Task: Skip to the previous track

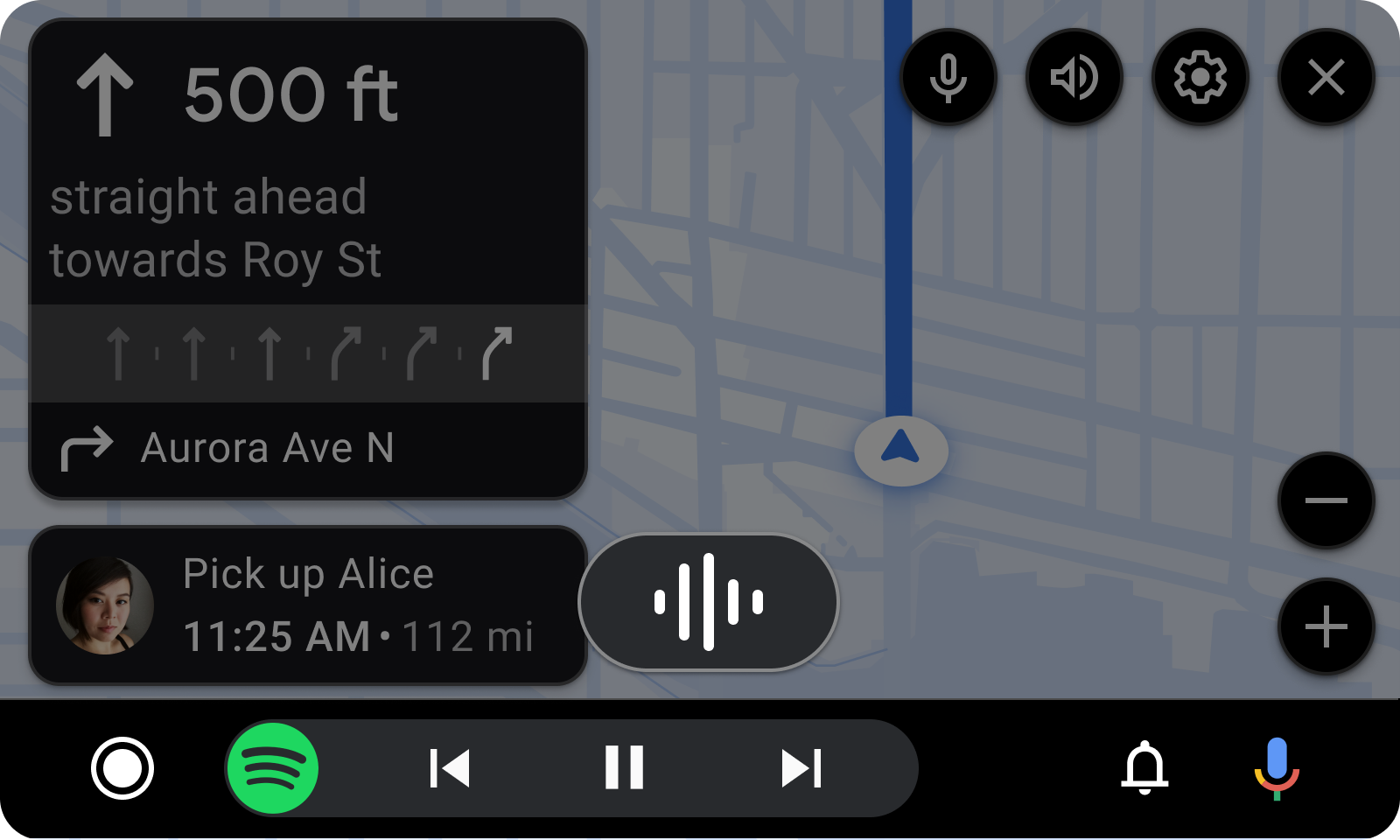Action: [x=450, y=768]
